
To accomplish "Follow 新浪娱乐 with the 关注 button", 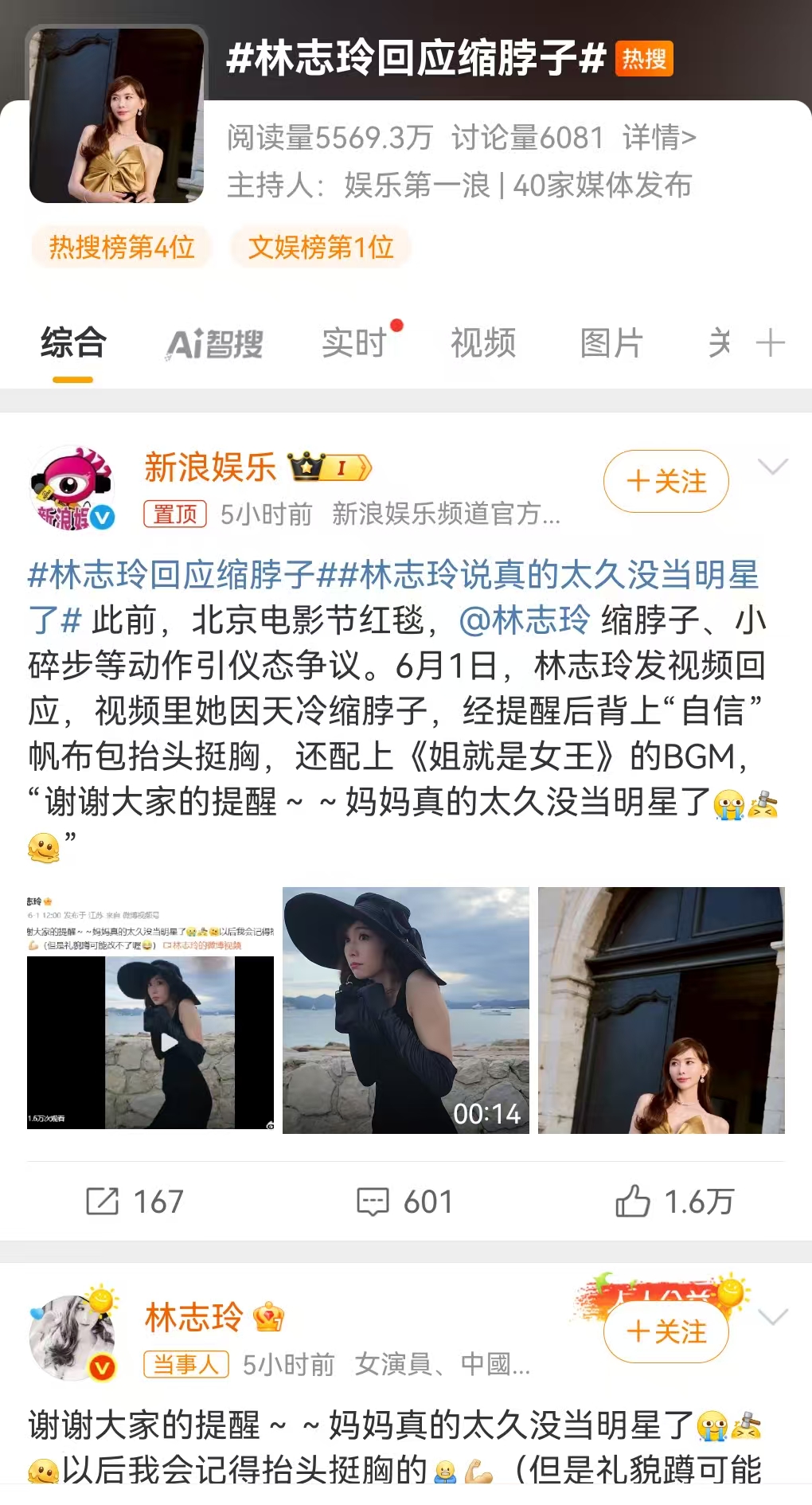I will [666, 481].
